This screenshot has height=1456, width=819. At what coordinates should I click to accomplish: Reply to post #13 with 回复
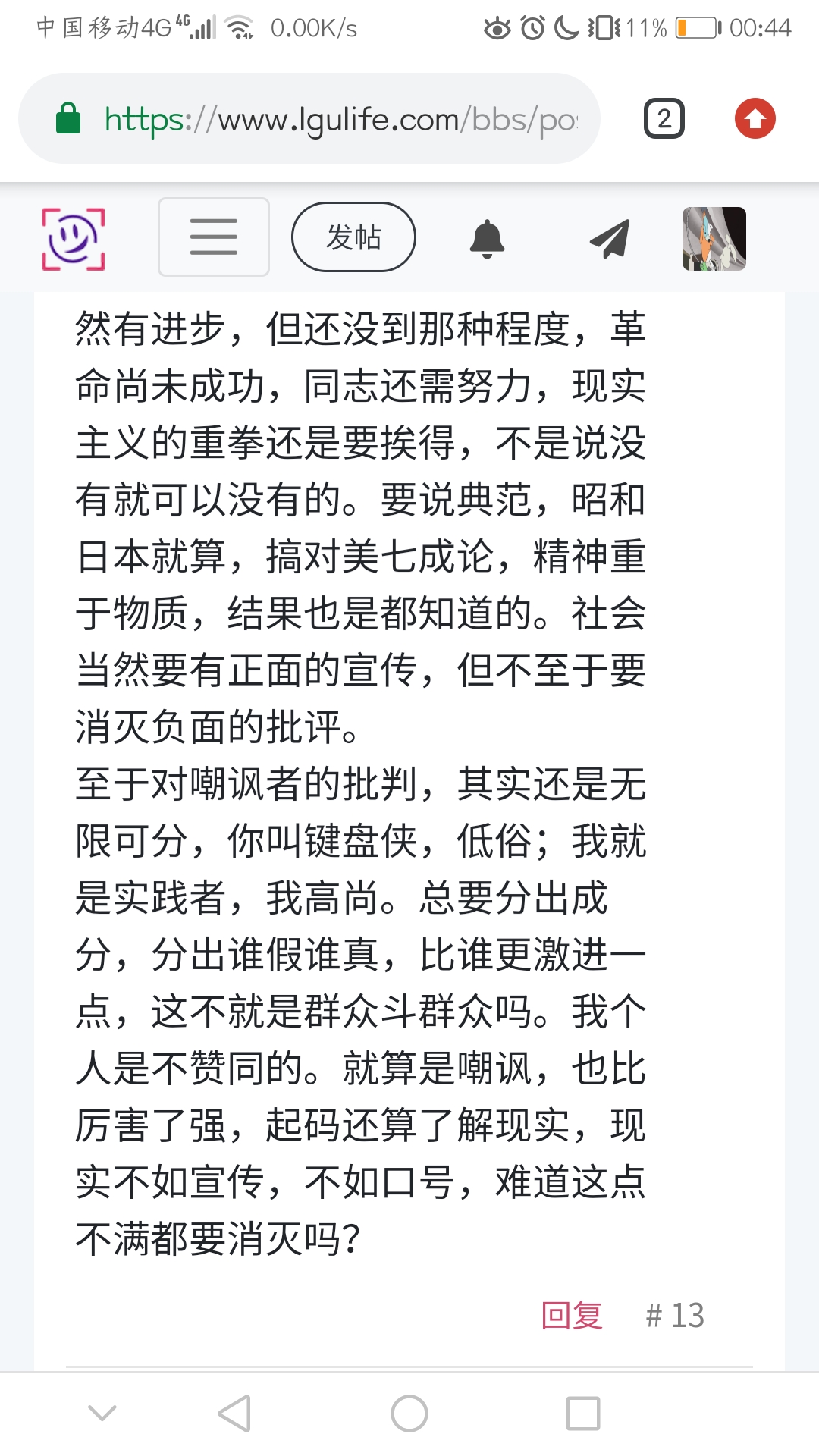572,1316
